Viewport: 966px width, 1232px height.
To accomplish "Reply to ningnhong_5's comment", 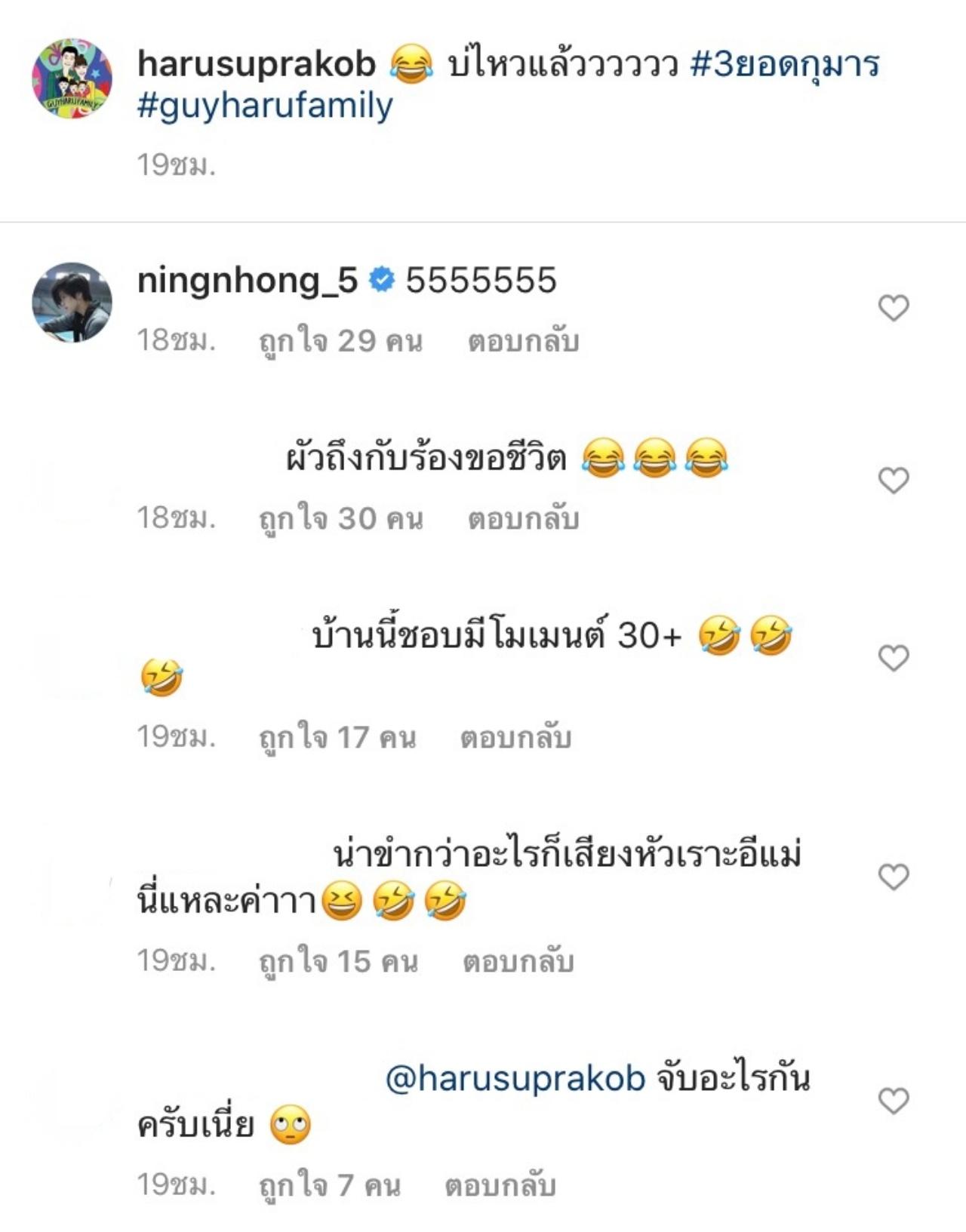I will coord(523,341).
